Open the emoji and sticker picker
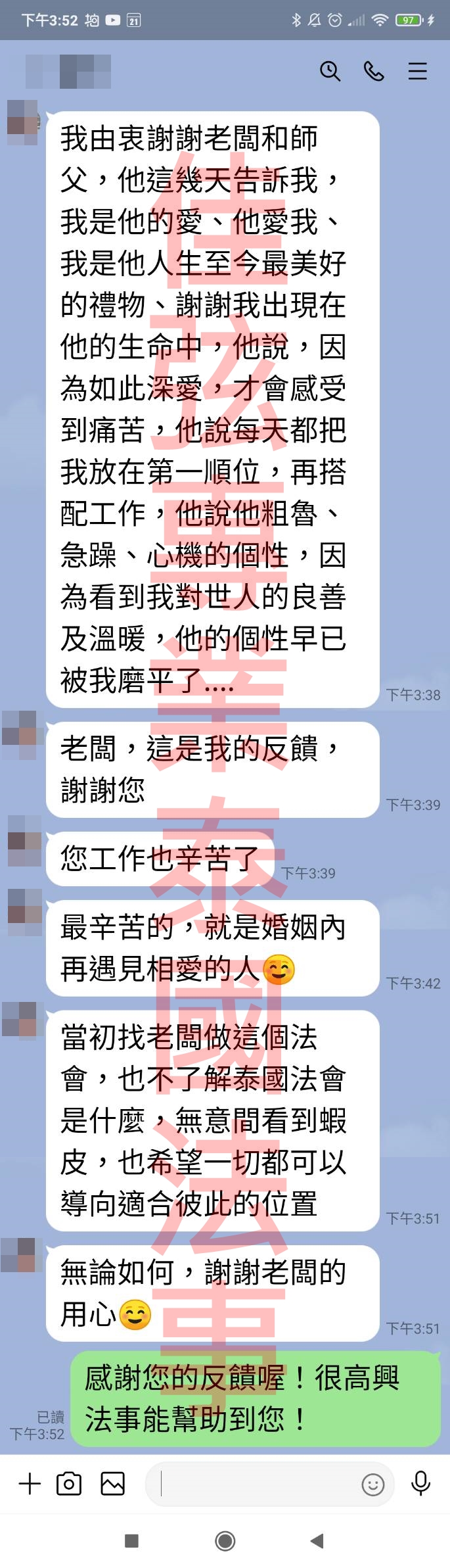450x1568 pixels. pos(372,1485)
